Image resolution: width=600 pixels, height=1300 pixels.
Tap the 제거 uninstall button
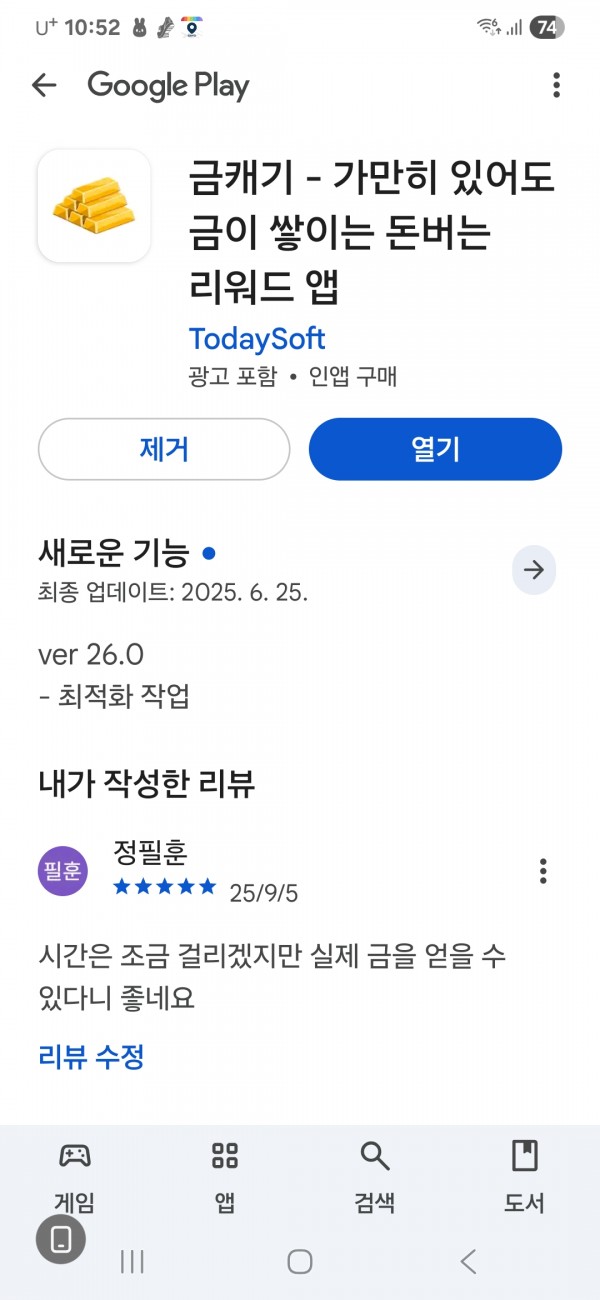point(164,449)
